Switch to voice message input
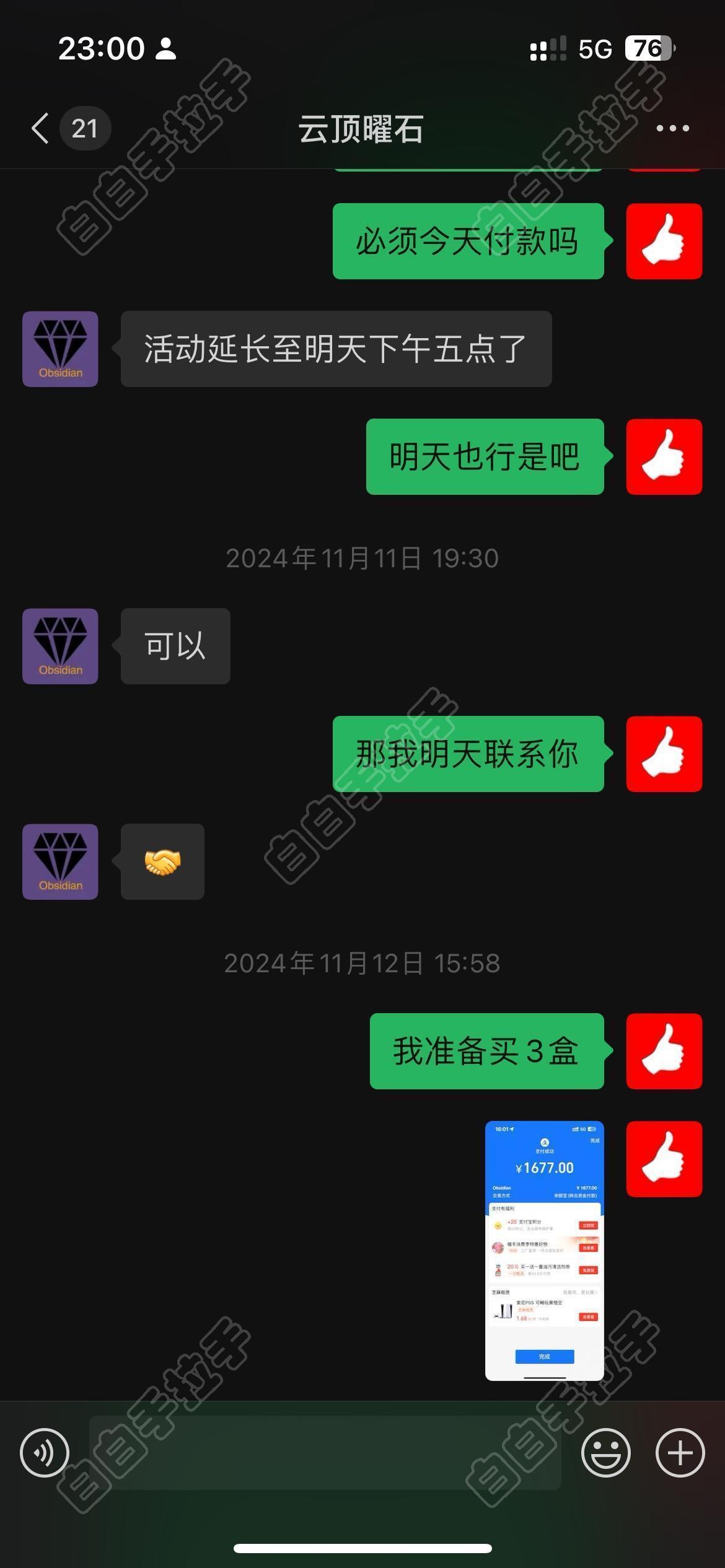Image resolution: width=725 pixels, height=1568 pixels. click(45, 1452)
